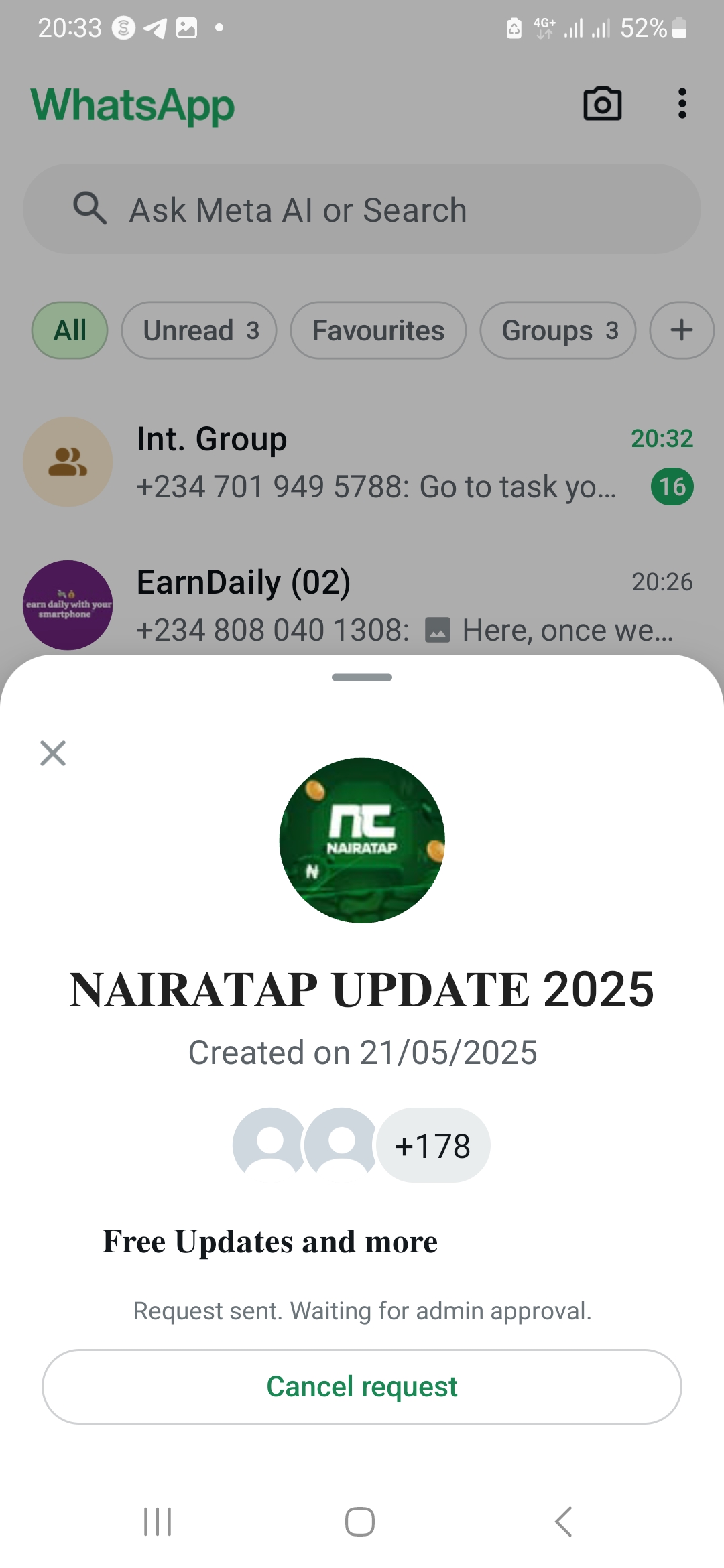Tap the Ask Meta AI or Search box
This screenshot has height=1568, width=724.
click(x=362, y=209)
